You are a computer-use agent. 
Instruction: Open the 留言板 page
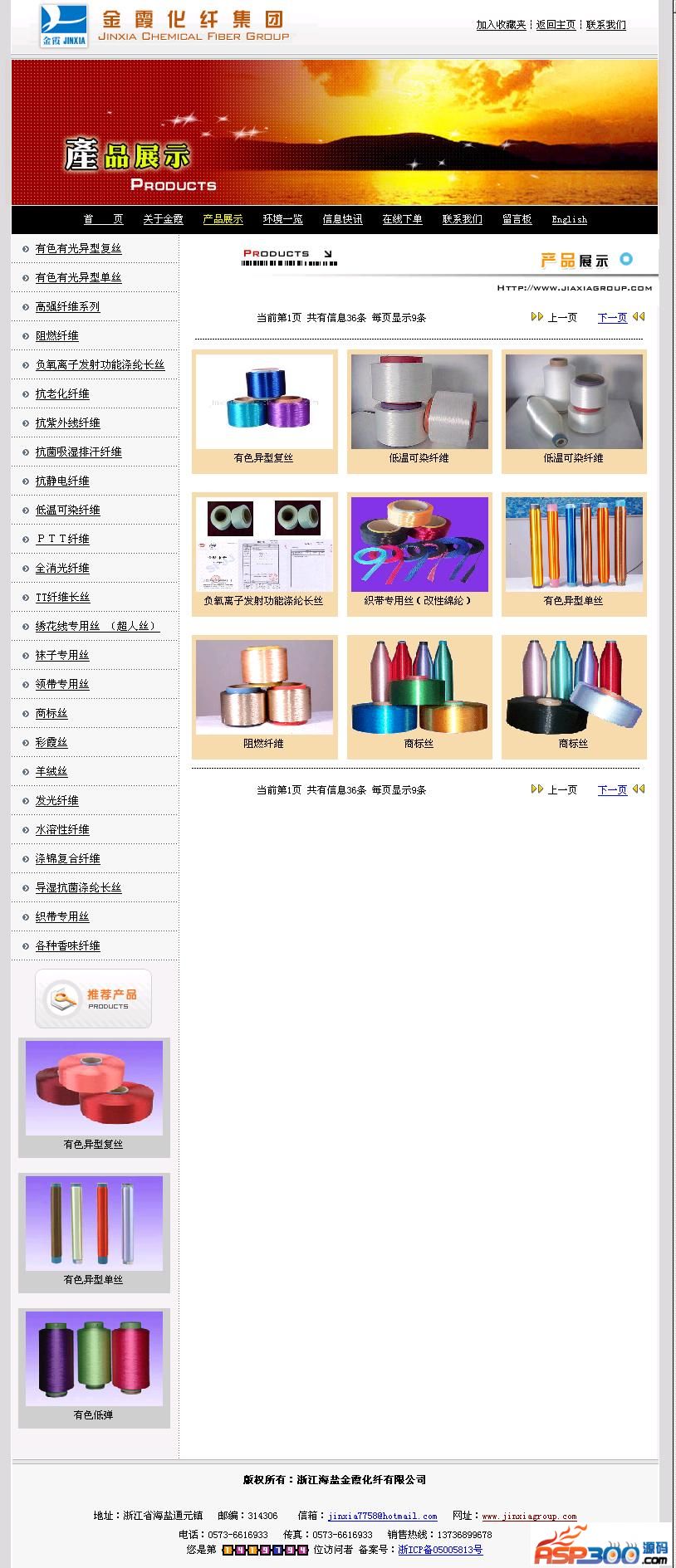[517, 219]
